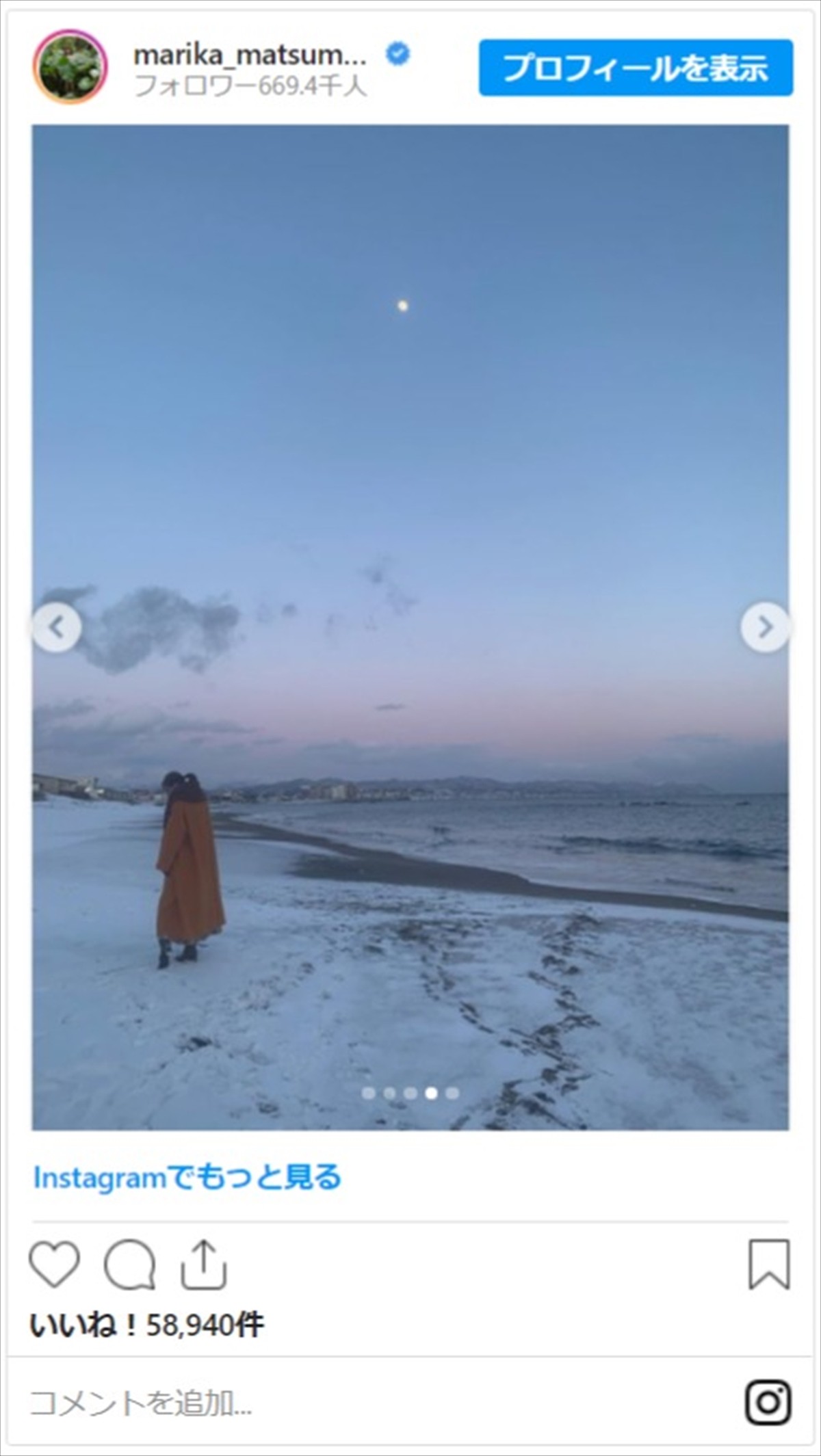This screenshot has height=1456, width=821.
Task: Open the marika_matsum... username link
Action: coord(250,55)
